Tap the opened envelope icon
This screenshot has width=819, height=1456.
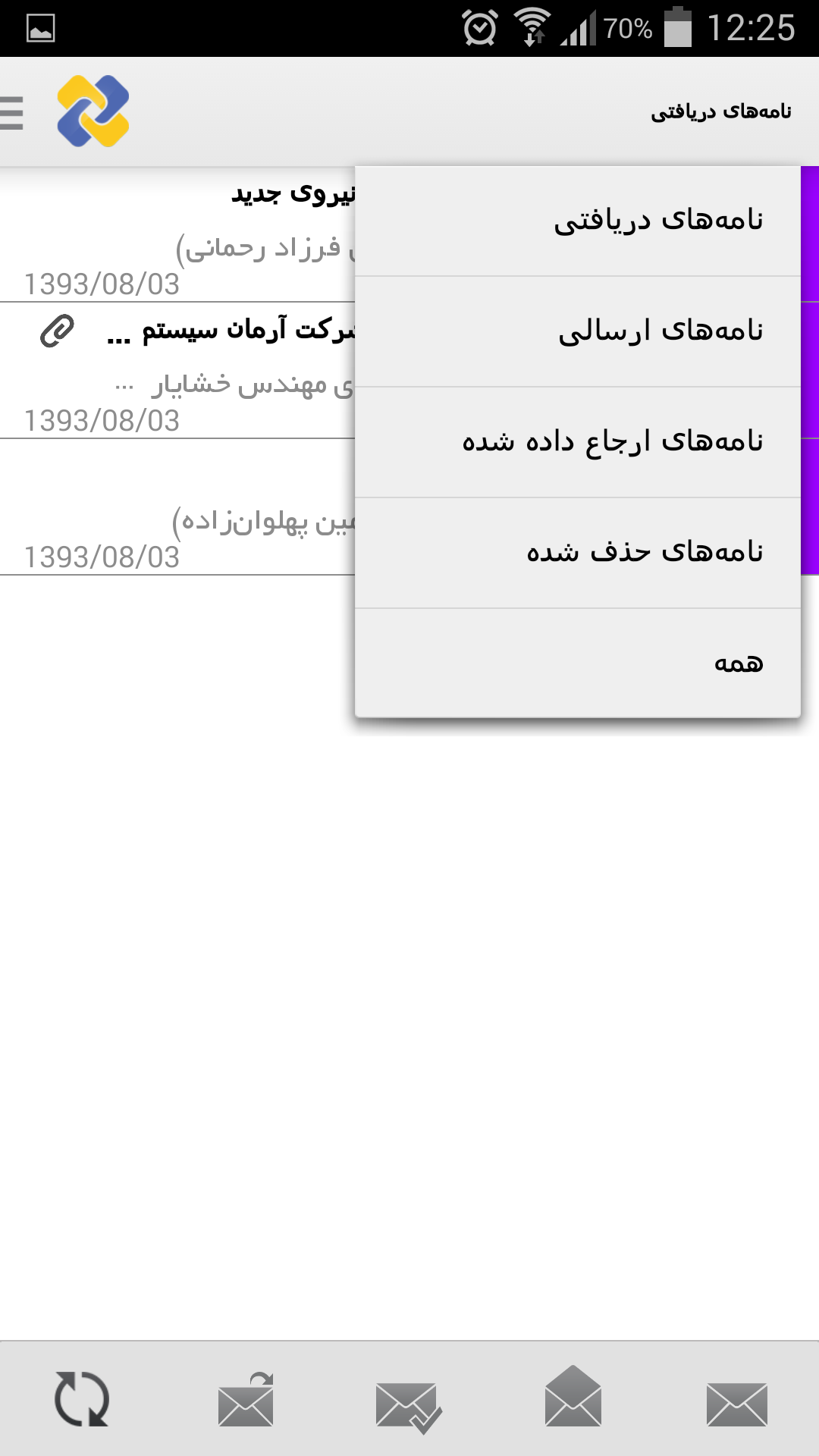(x=573, y=1395)
